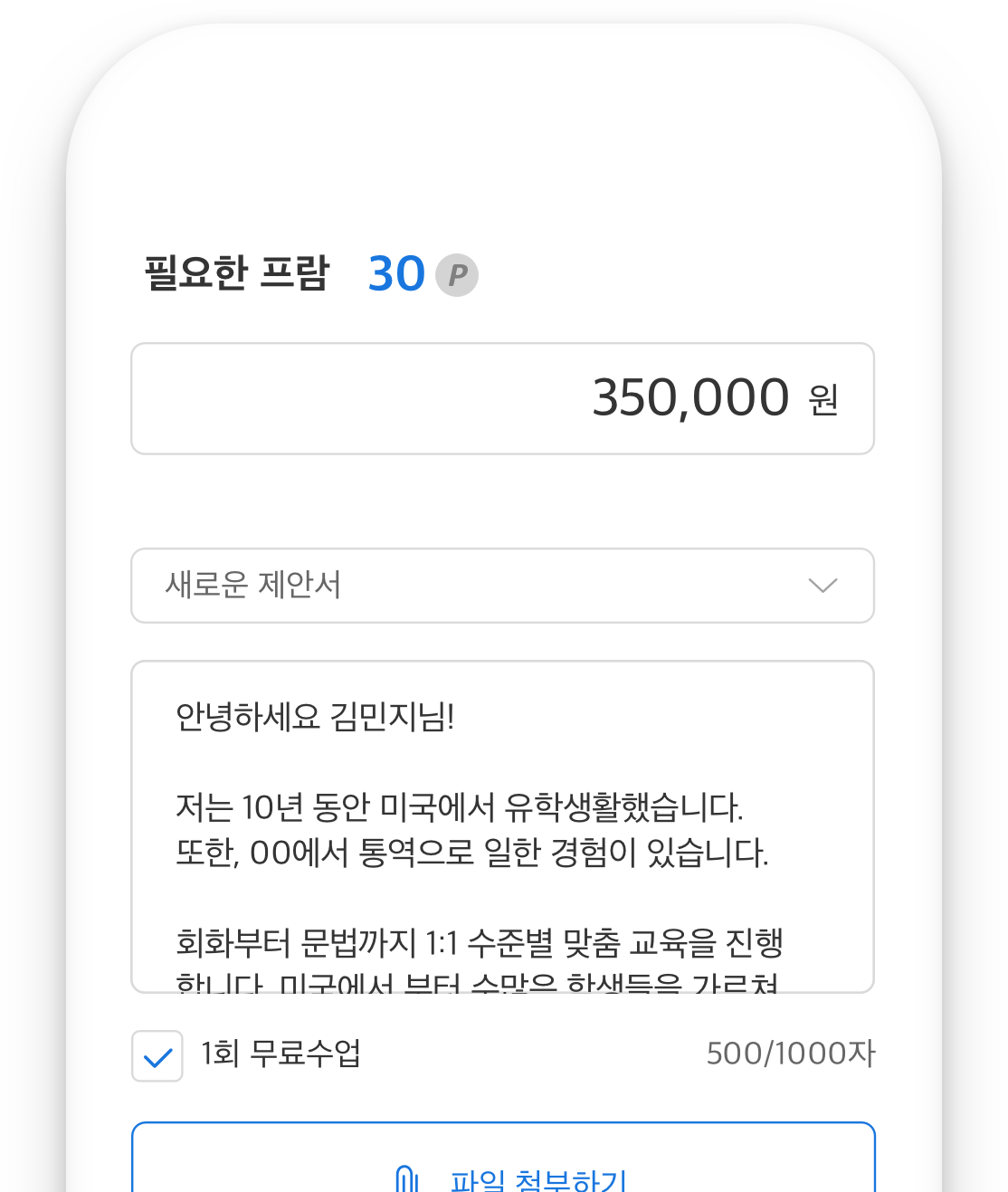1008x1192 pixels.
Task: Click the chevron on the proposal selector
Action: 822,586
